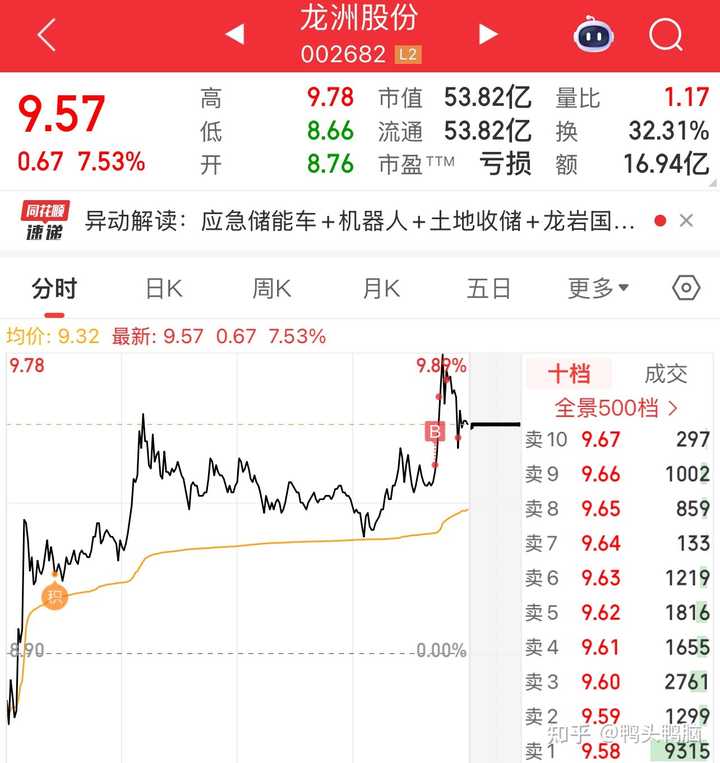
Task: Tap the B buy marker on chart
Action: tap(435, 432)
